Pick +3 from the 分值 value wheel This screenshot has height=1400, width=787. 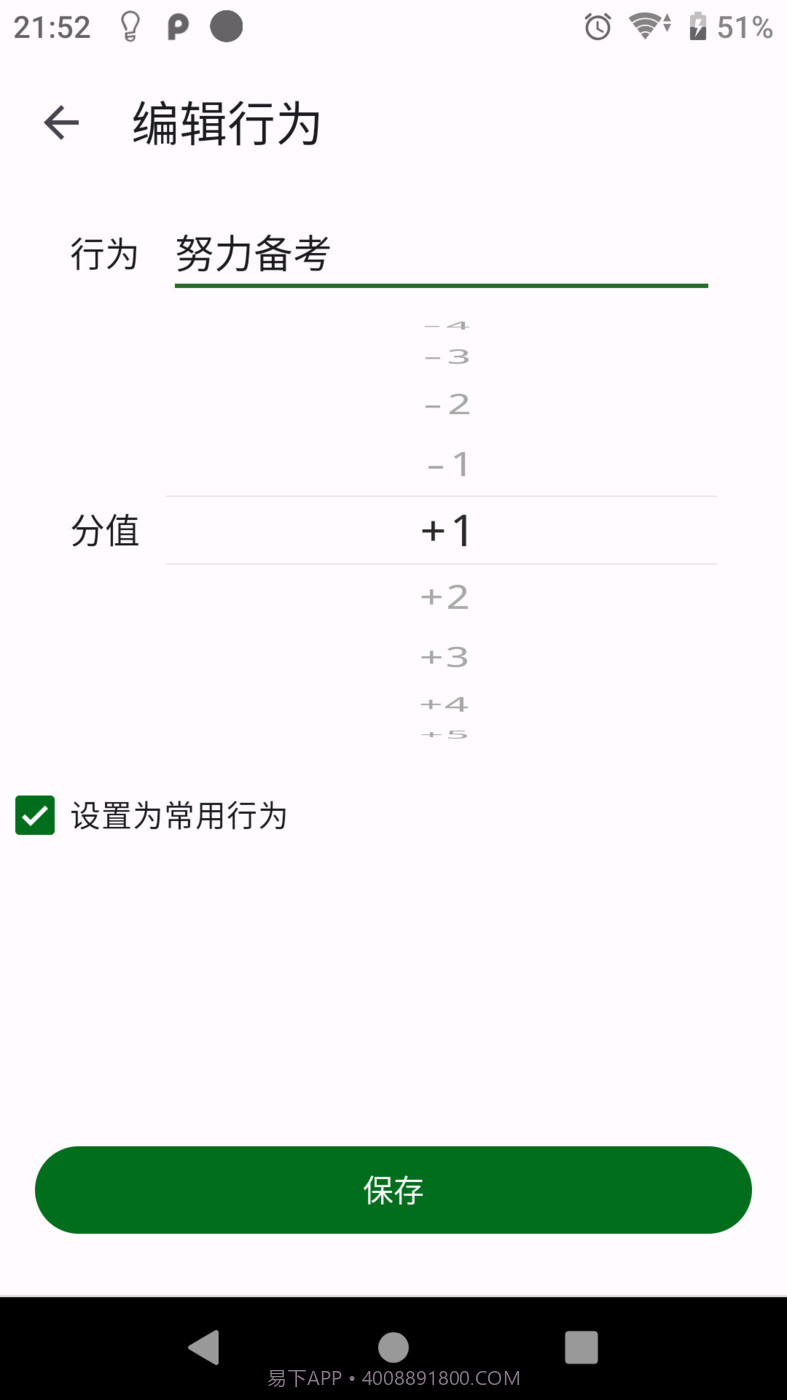pyautogui.click(x=443, y=655)
